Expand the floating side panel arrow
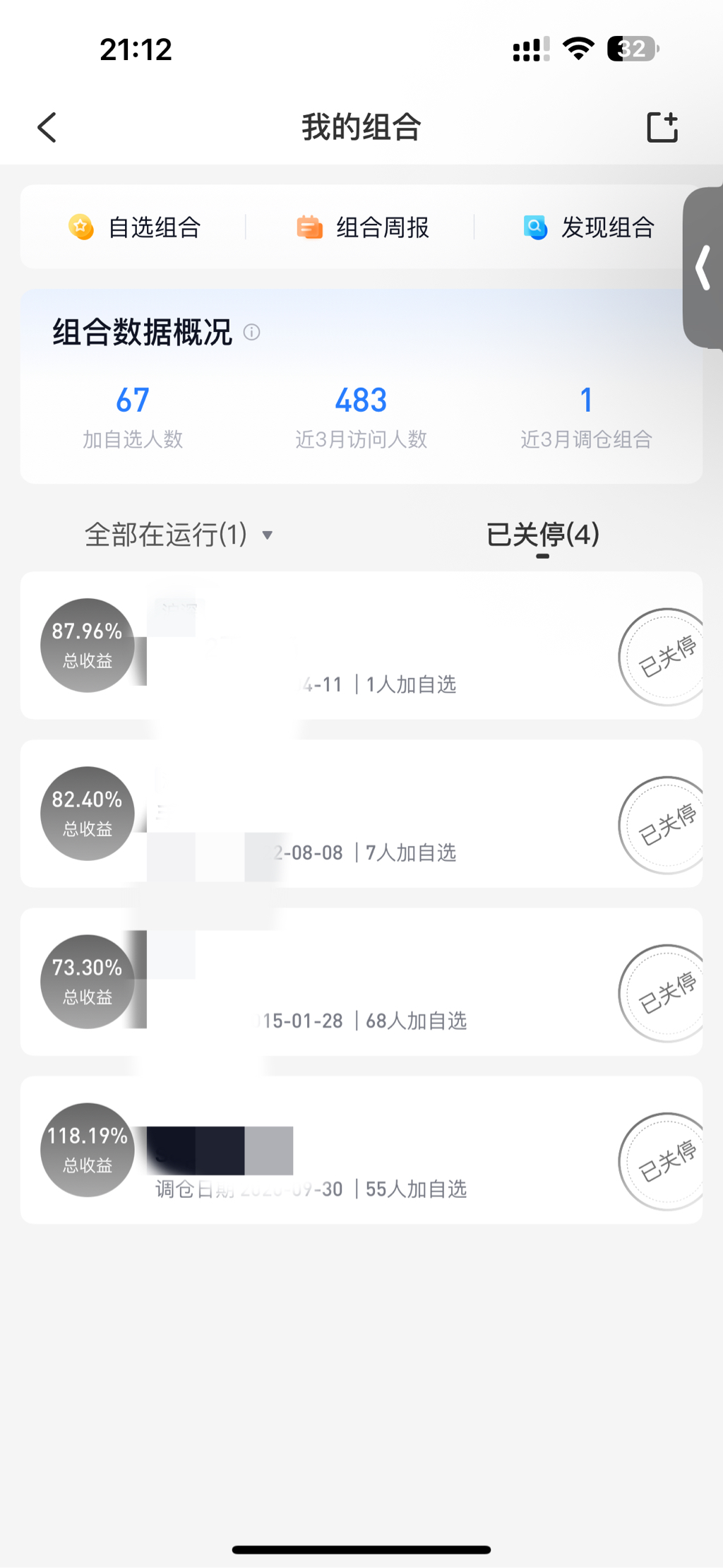Viewport: 723px width, 1568px height. 703,268
